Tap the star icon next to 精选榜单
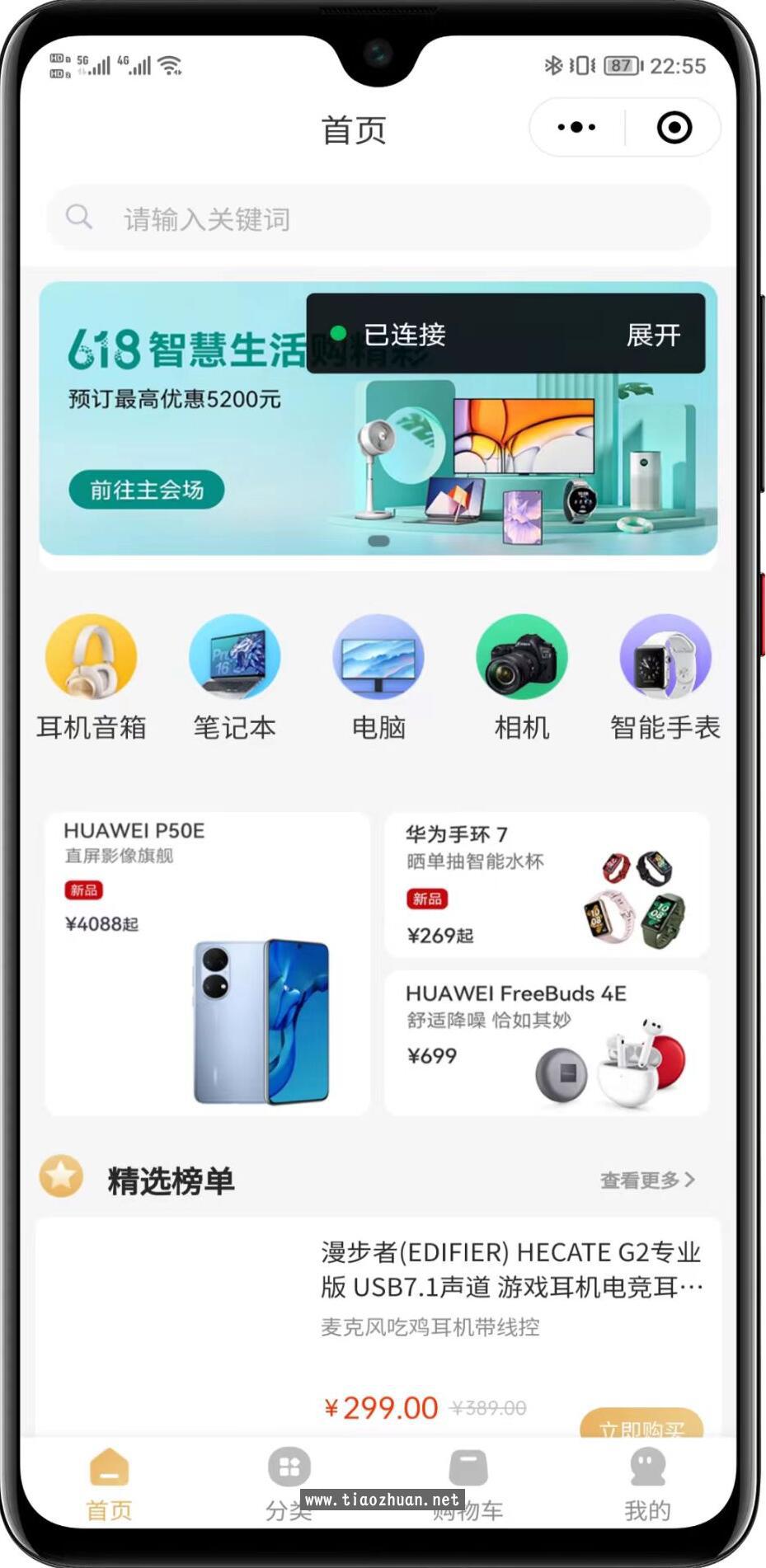The image size is (766, 1568). tap(61, 1177)
